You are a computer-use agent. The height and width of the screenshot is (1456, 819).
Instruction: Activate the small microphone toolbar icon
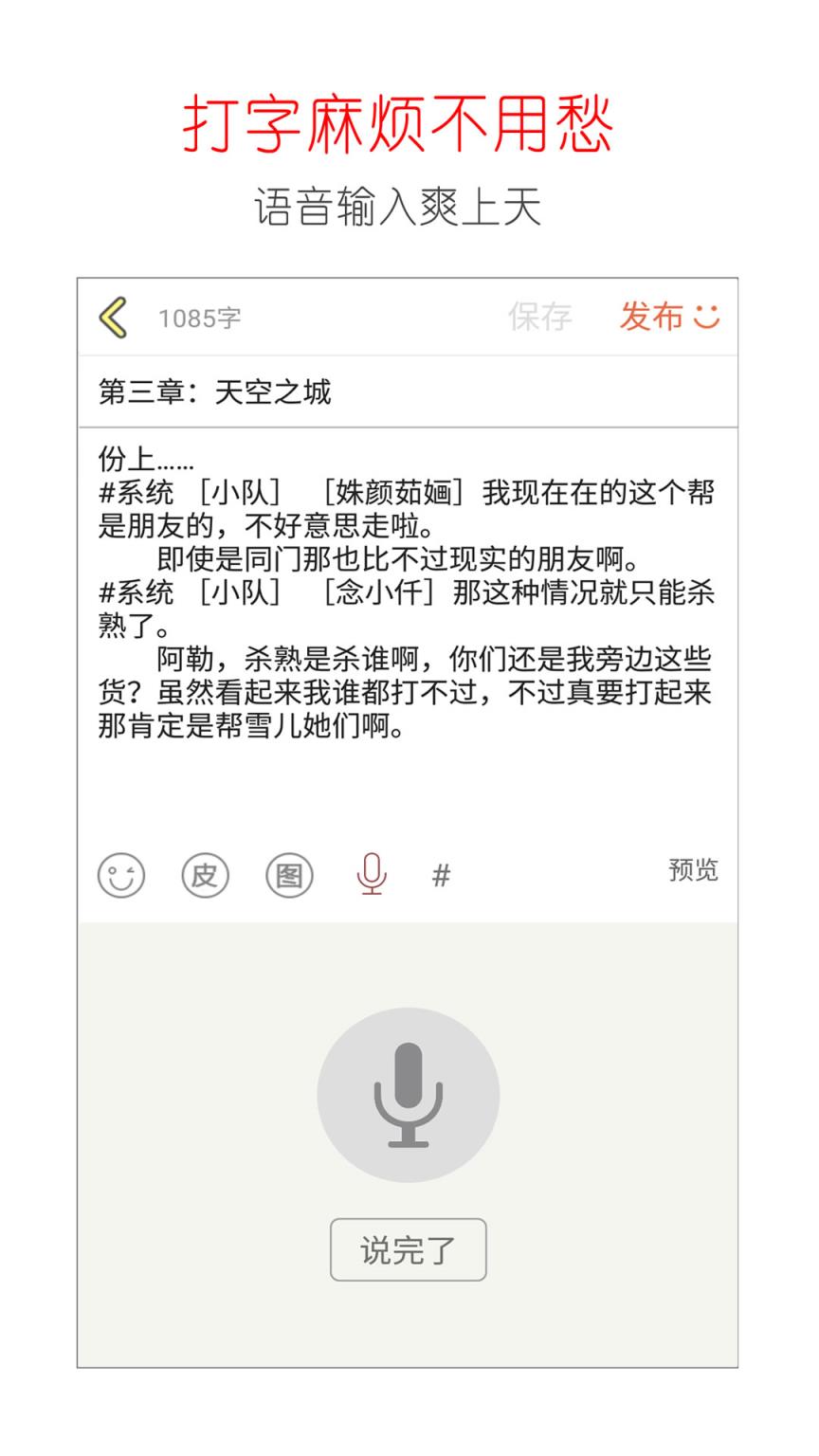click(x=371, y=875)
